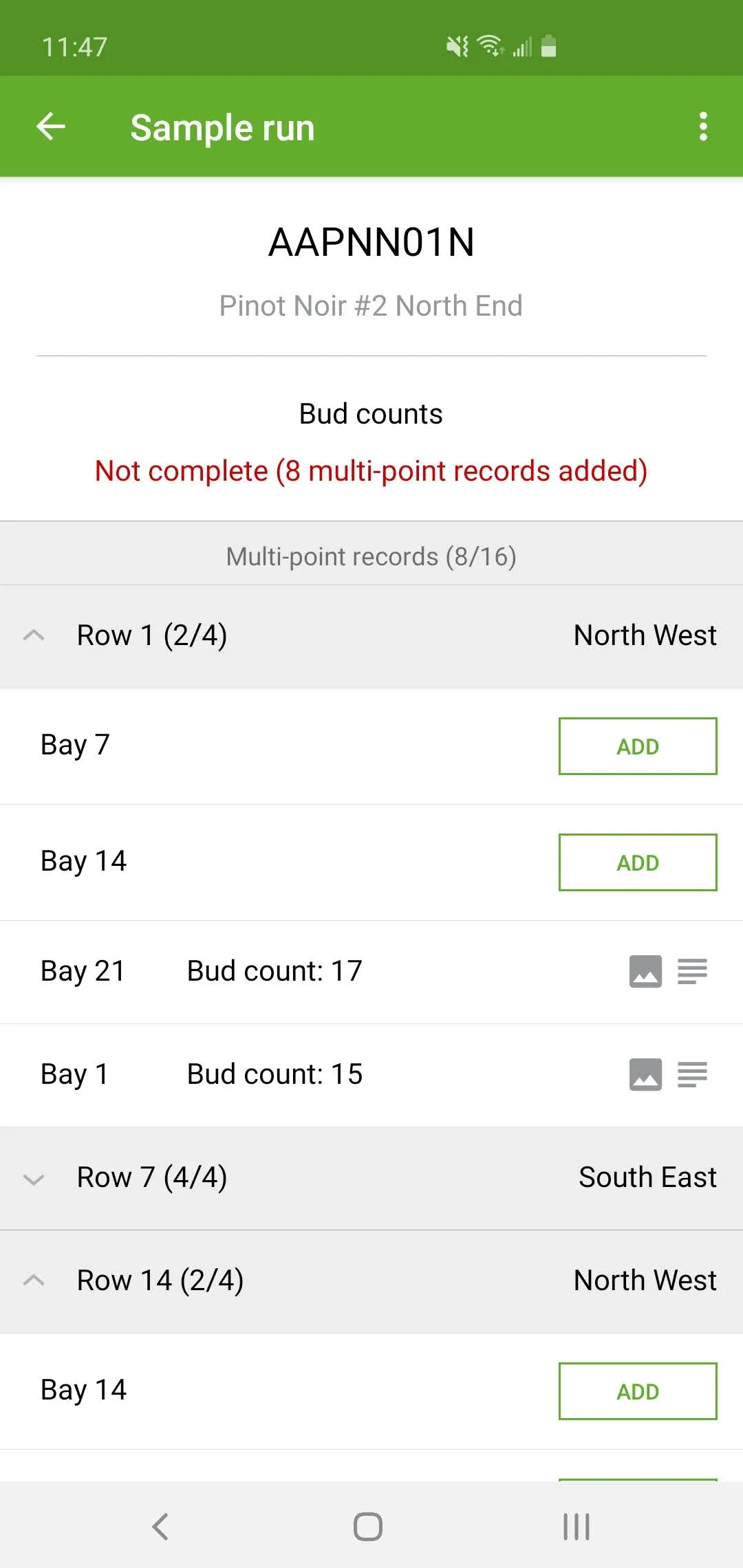
Task: Open the photo attached to Bay 21
Action: point(645,971)
